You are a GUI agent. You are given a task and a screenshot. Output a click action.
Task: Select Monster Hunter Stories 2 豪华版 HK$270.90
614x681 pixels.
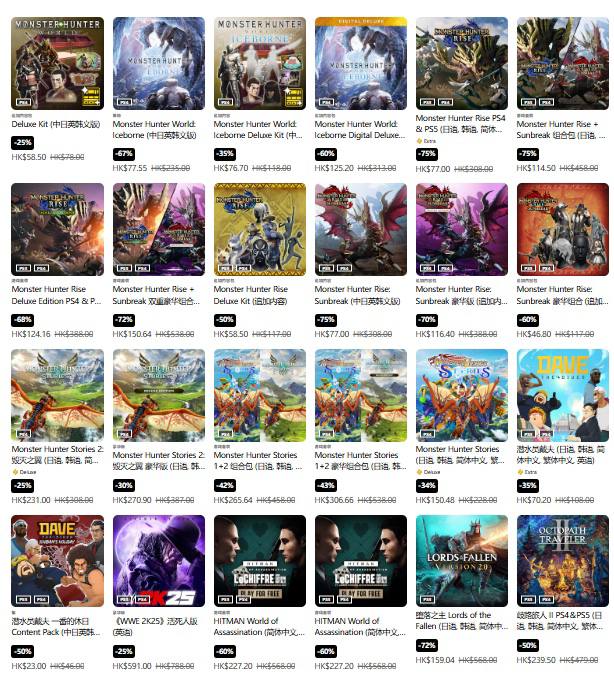coord(158,394)
